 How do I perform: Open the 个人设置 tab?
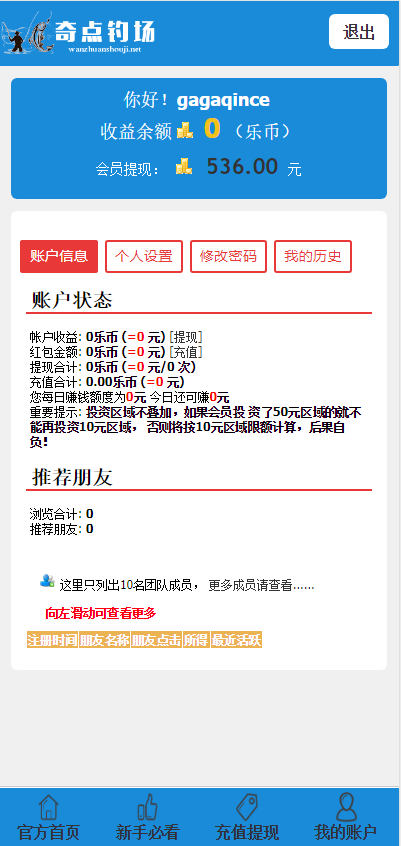pos(144,256)
